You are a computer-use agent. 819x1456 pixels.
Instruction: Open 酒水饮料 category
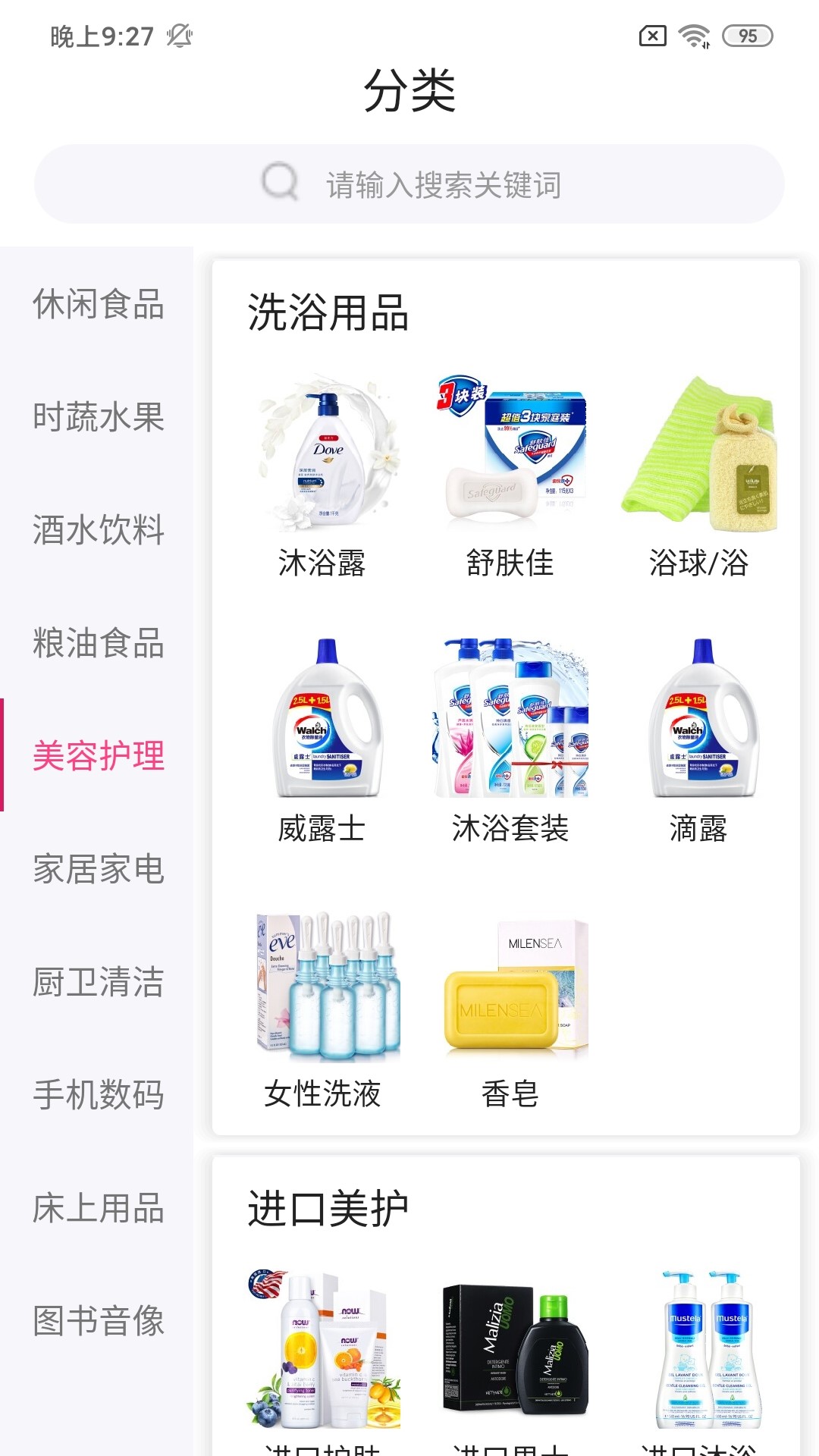[98, 529]
